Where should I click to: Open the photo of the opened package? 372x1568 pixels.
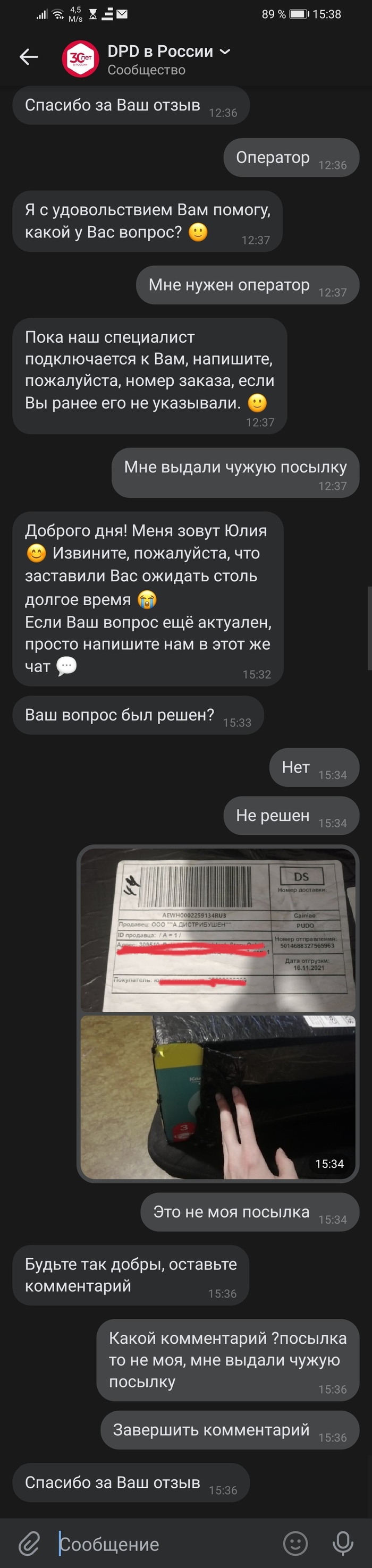(217, 1096)
